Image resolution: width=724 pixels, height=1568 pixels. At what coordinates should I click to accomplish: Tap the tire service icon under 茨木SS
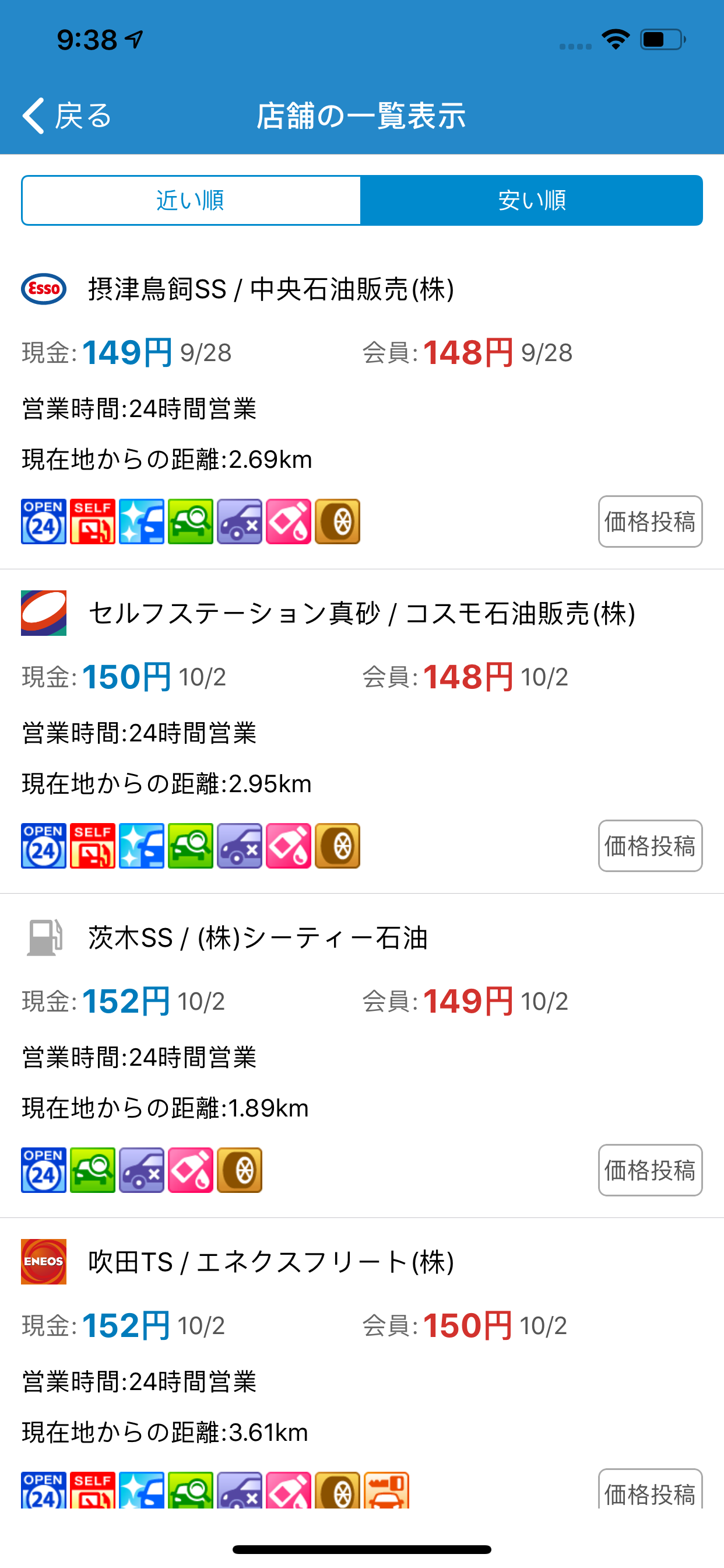[x=240, y=1170]
